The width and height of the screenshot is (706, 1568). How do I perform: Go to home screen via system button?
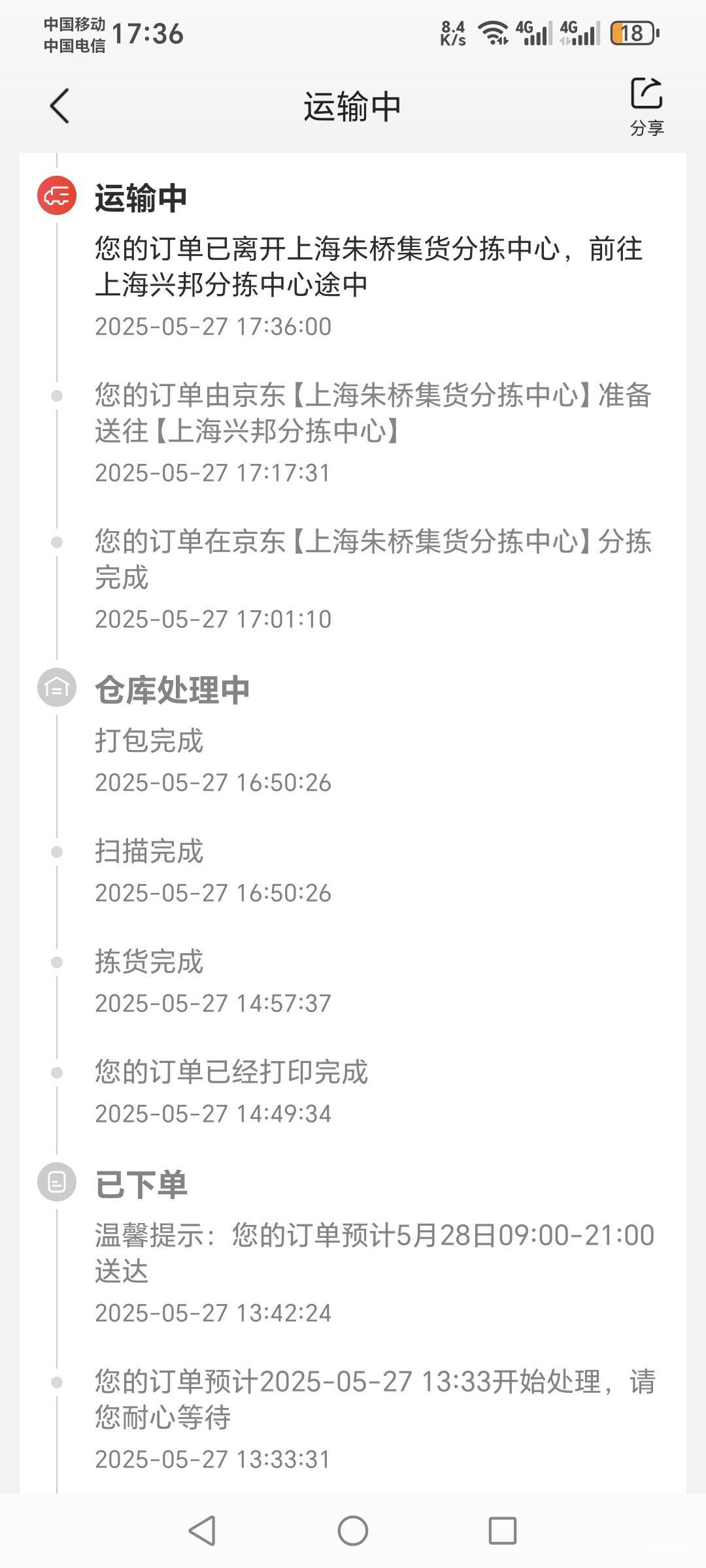(x=353, y=1531)
